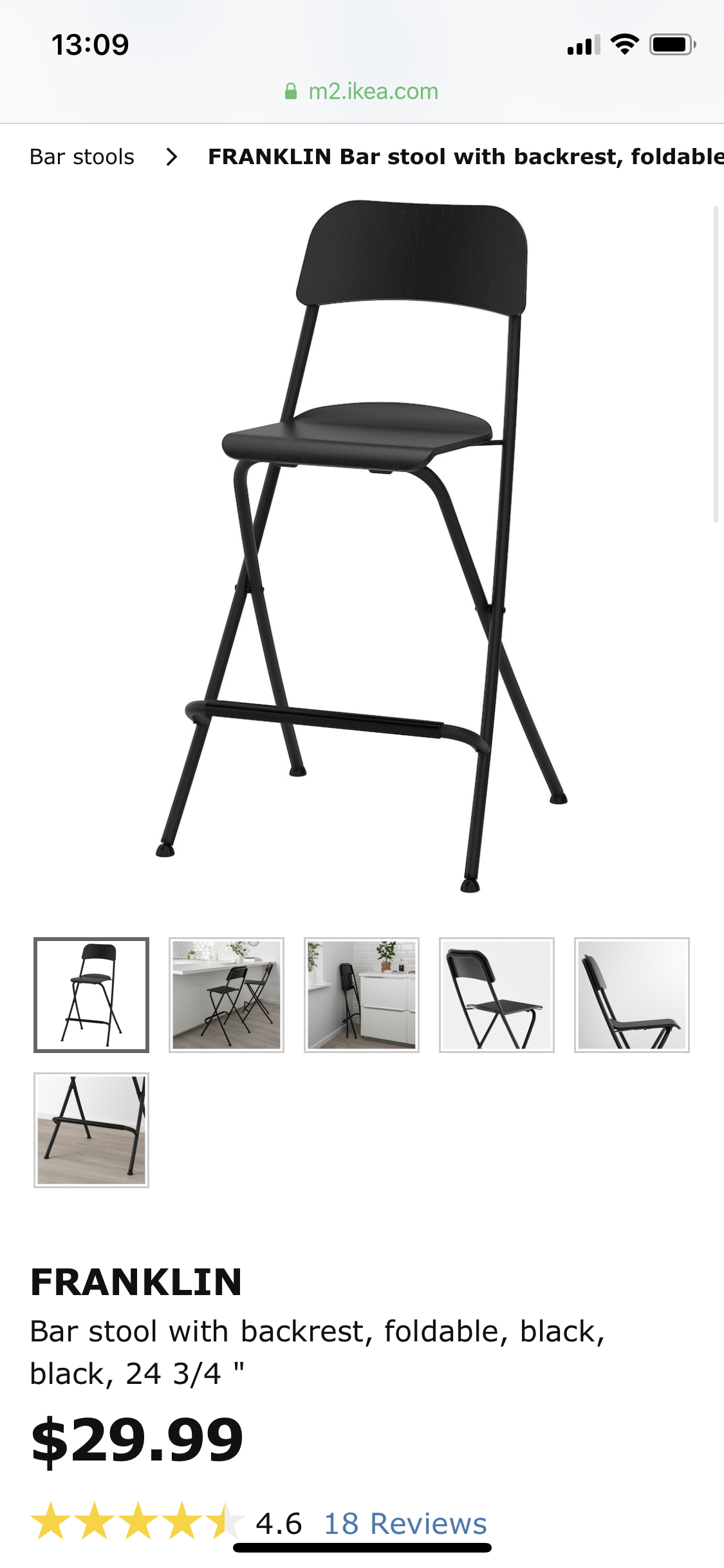Viewport: 724px width, 1568px height.
Task: Select the first thumbnail of the stool alone
Action: 91,995
